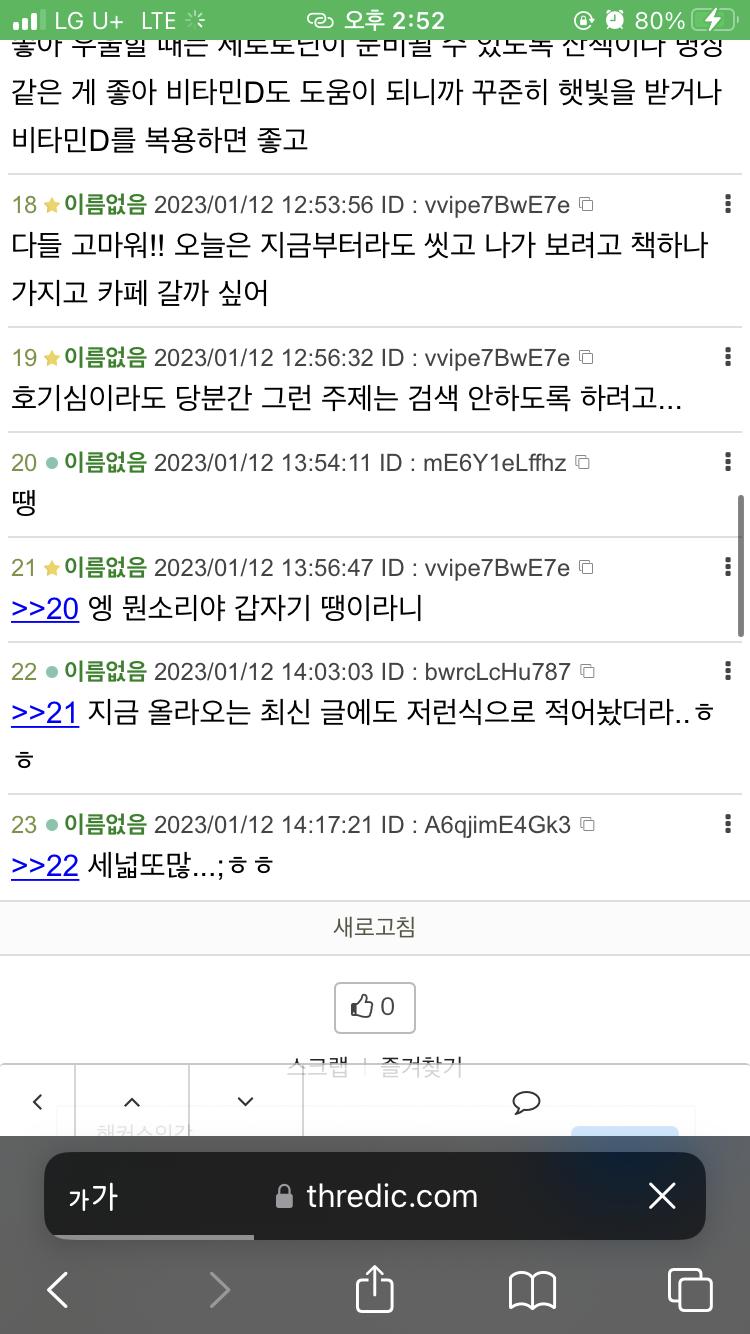The width and height of the screenshot is (750, 1334).
Task: Open the comment speech bubble
Action: (526, 1102)
